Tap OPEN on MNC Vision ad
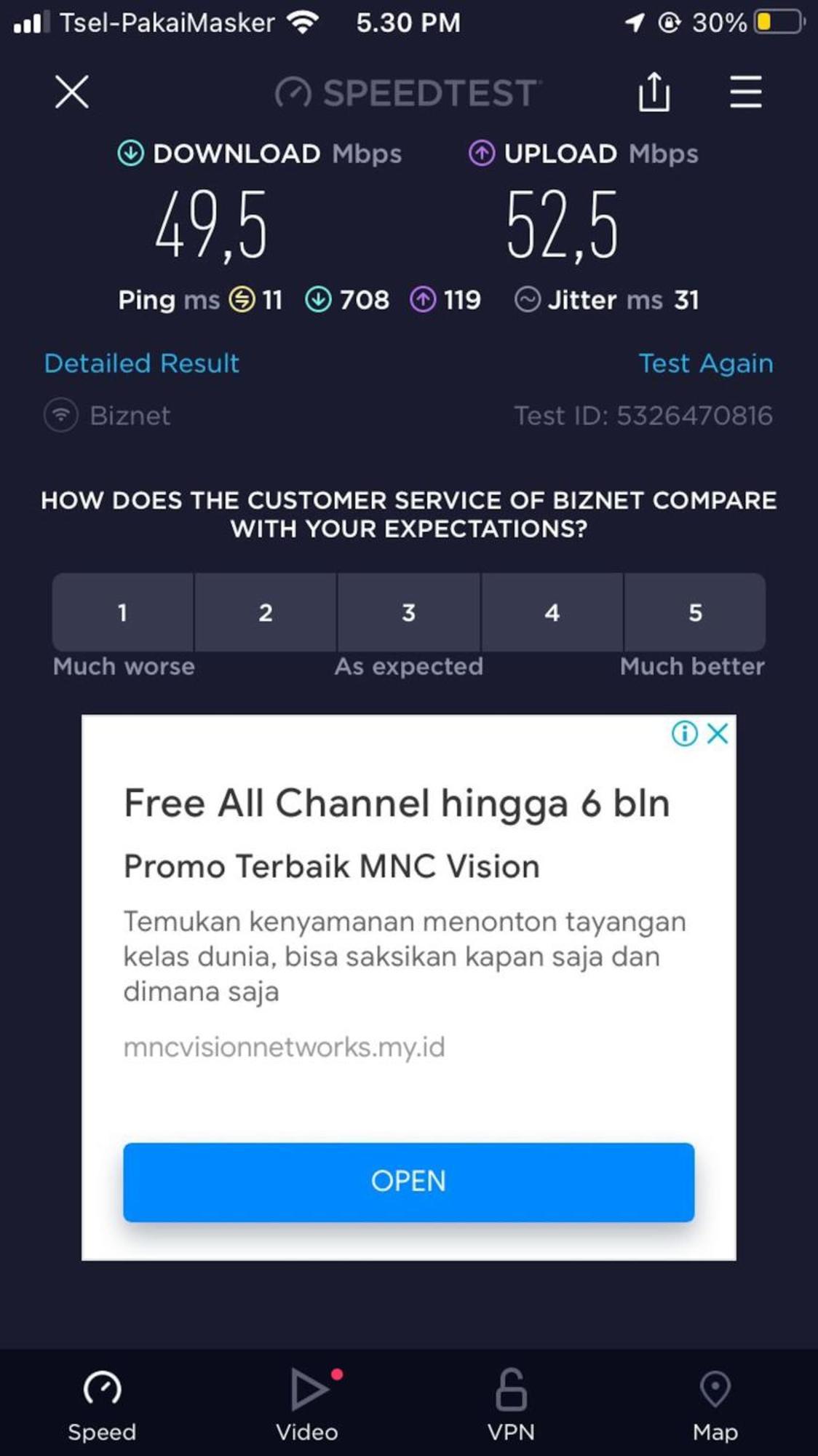 (408, 1182)
